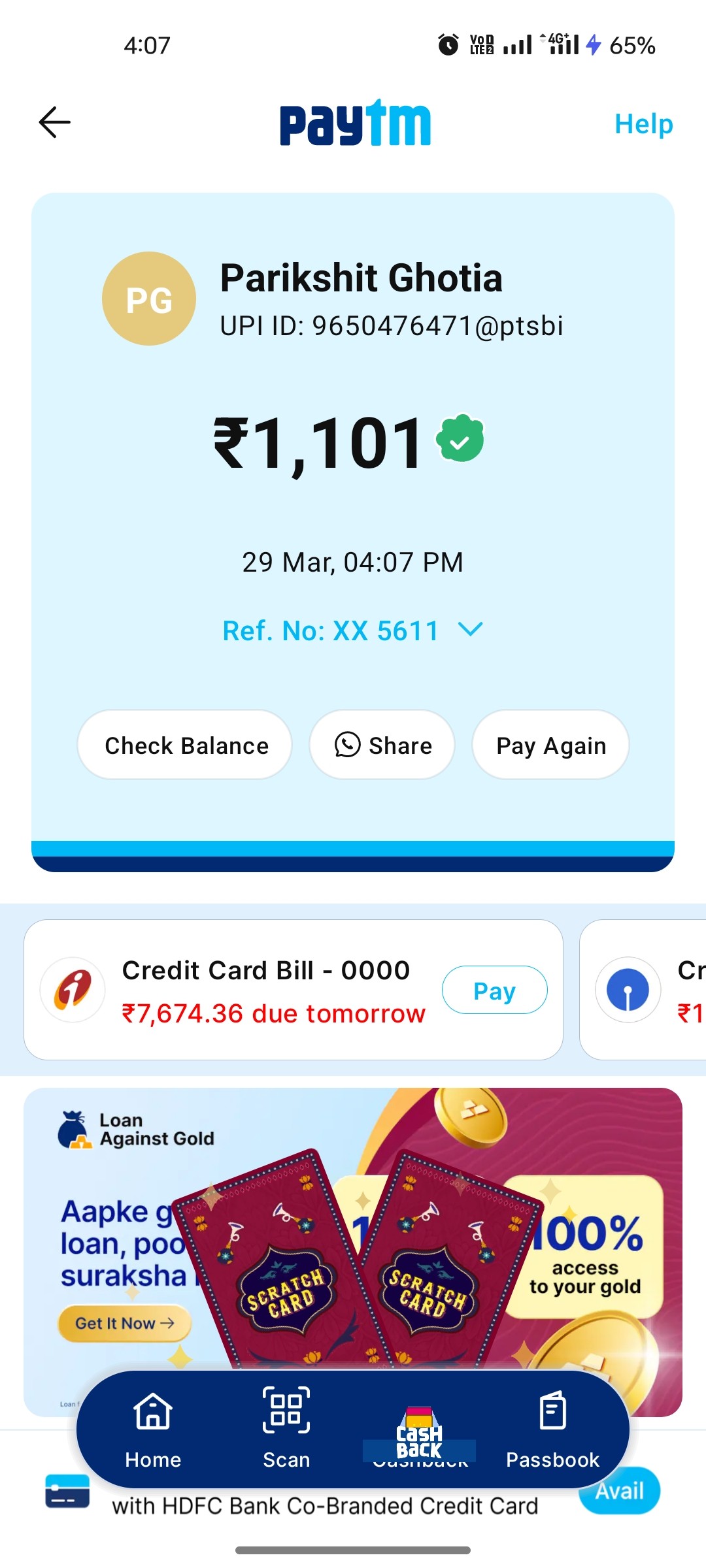Screen dimensions: 706x1568
Task: Tap Avail for HDFC Co-Branded Credit Card
Action: click(x=619, y=1492)
